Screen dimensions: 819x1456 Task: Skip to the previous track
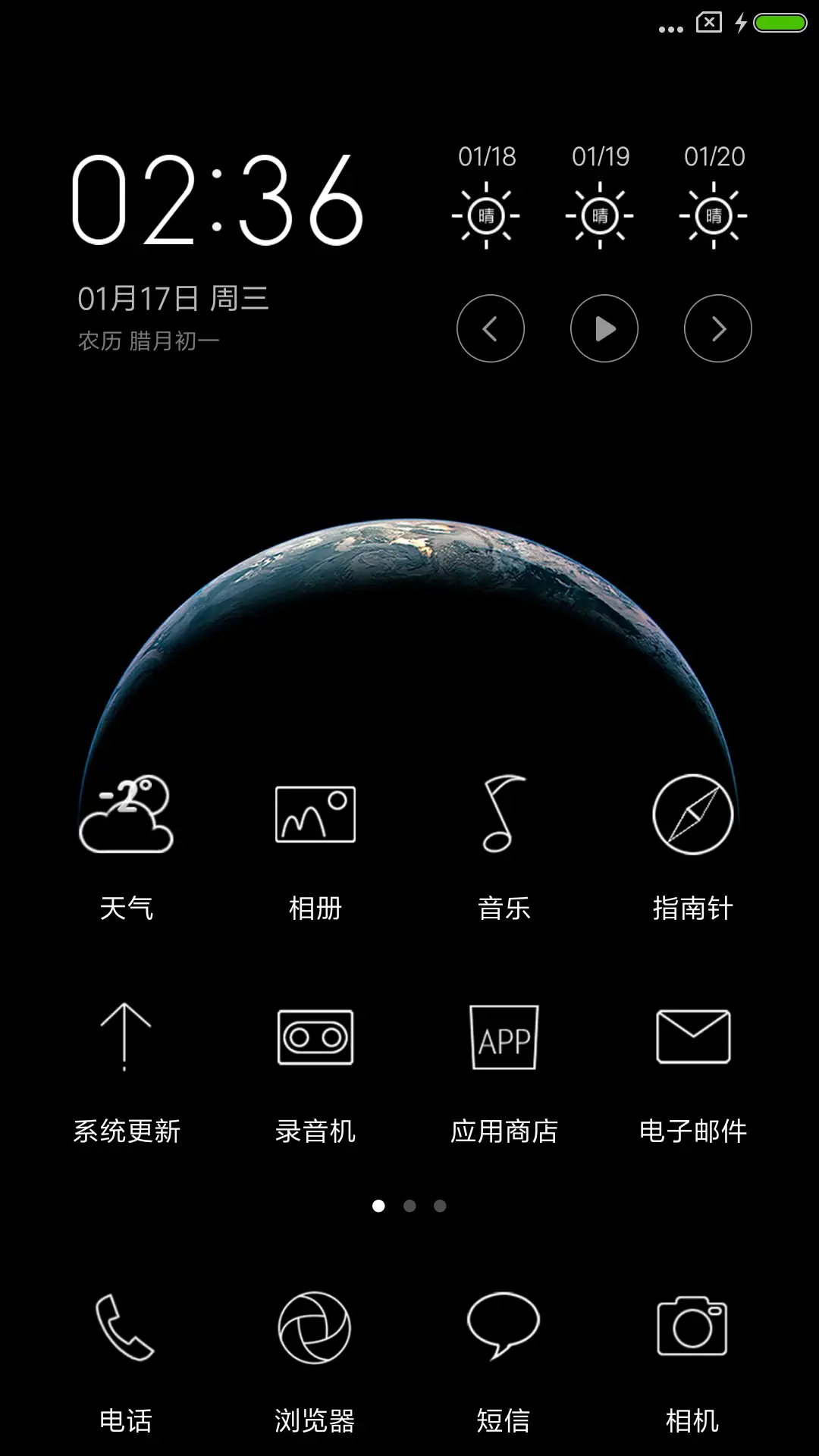pyautogui.click(x=491, y=328)
